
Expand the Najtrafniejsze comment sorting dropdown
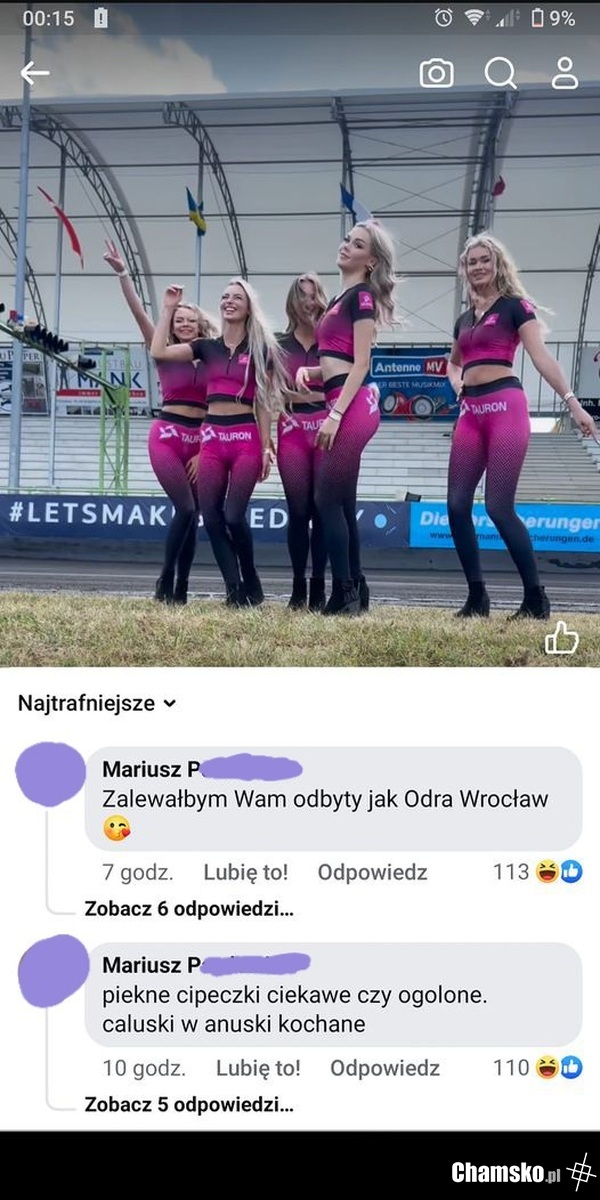97,703
